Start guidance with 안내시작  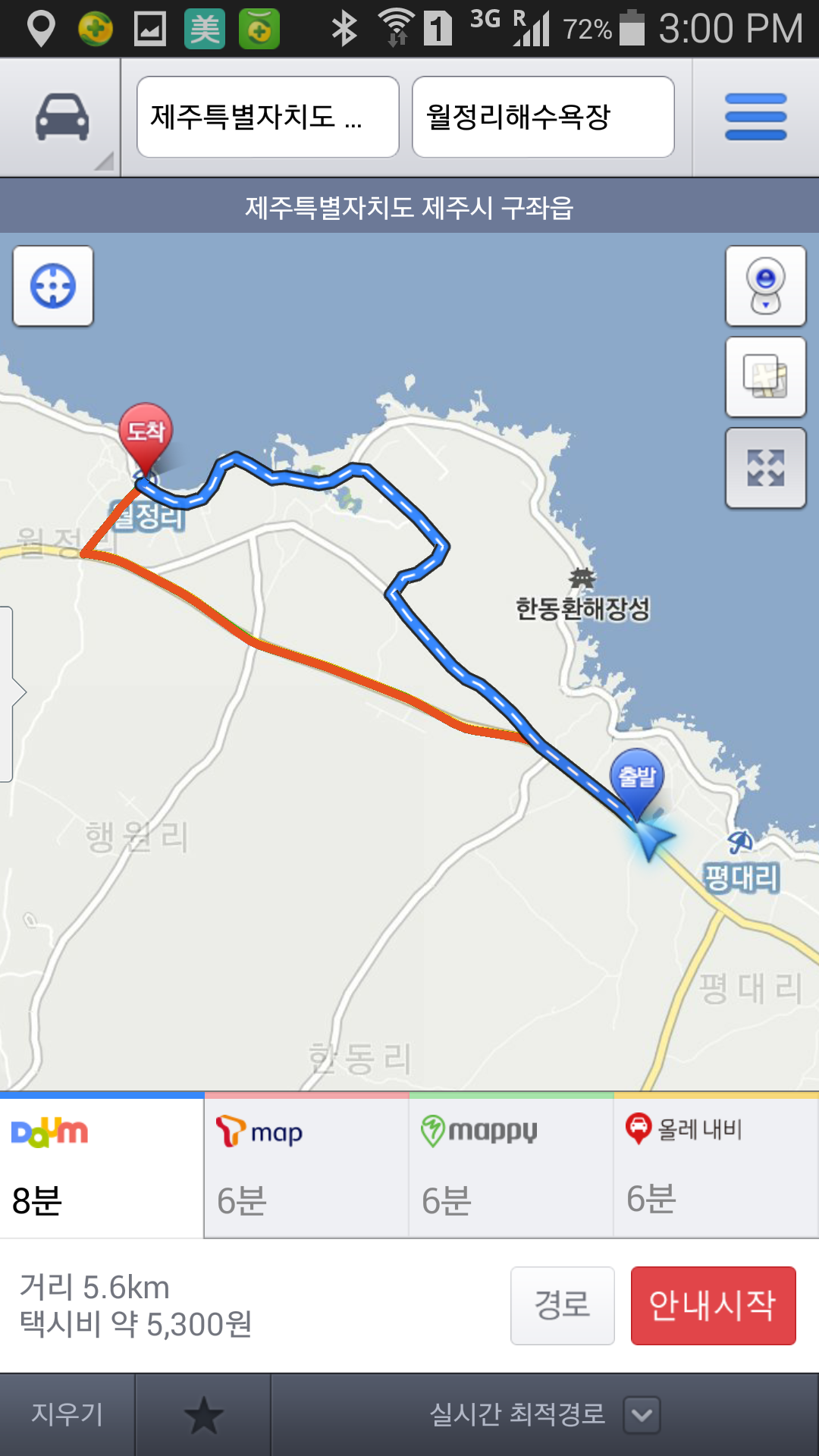713,1305
